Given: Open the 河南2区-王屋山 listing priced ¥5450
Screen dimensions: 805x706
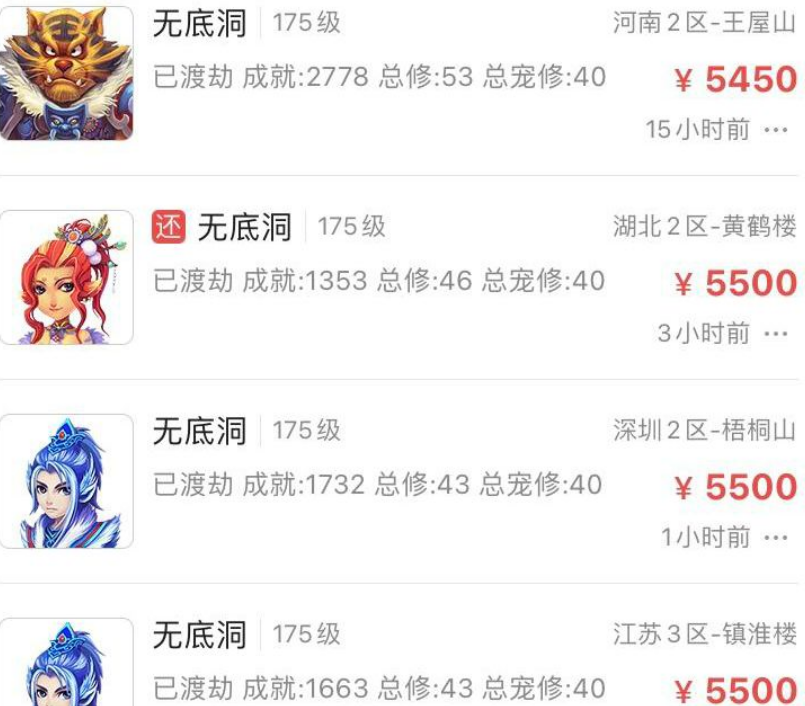Looking at the screenshot, I should tap(400, 75).
